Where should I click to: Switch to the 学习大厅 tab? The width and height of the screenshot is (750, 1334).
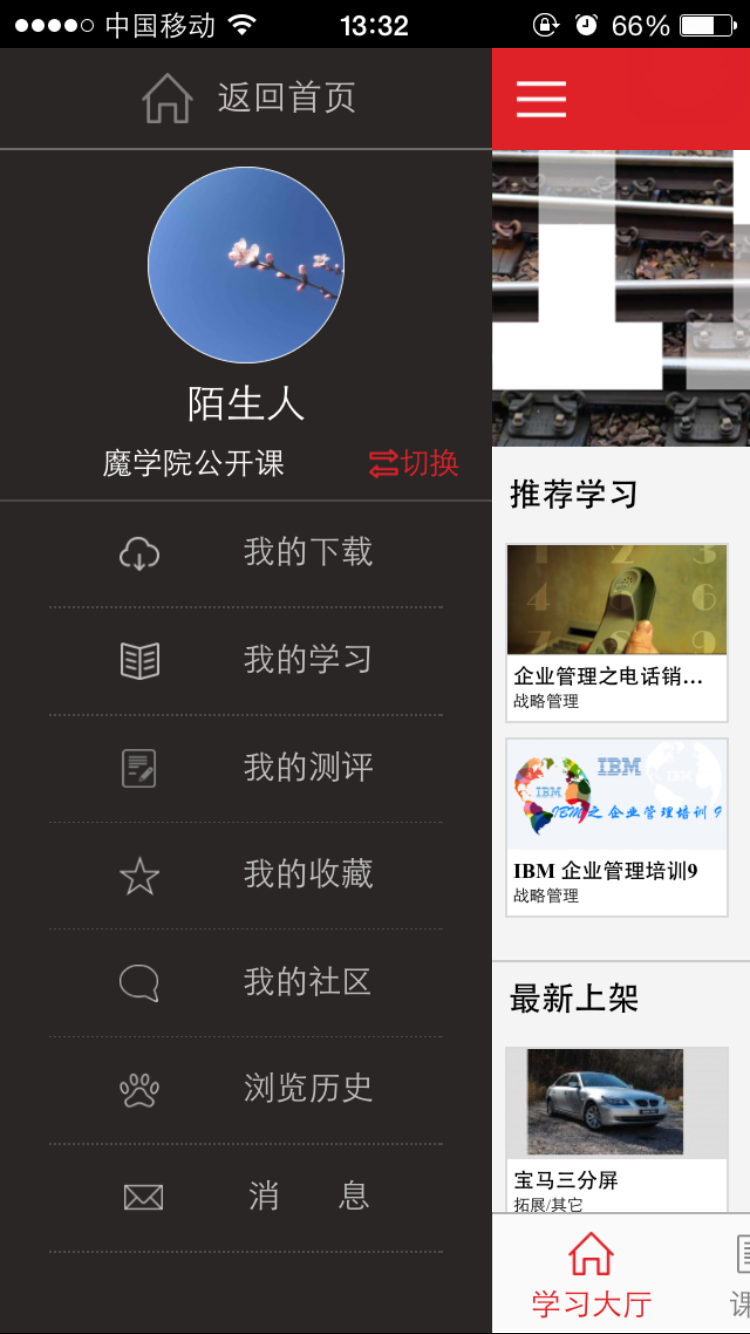[x=591, y=1274]
